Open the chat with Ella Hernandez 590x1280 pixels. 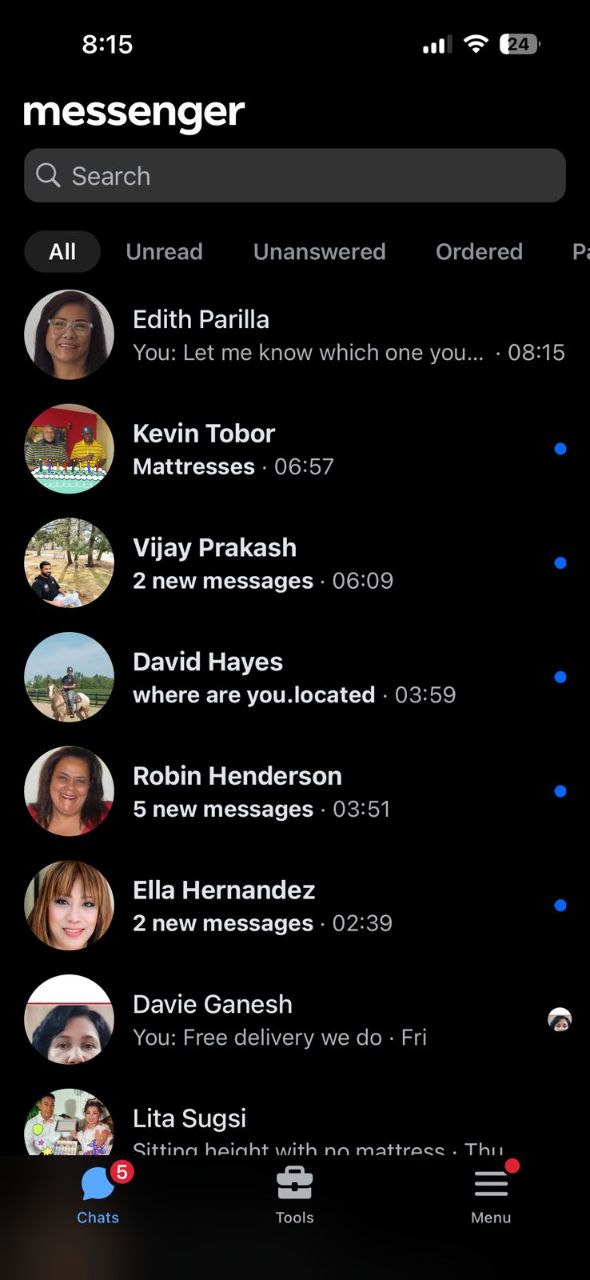click(295, 905)
